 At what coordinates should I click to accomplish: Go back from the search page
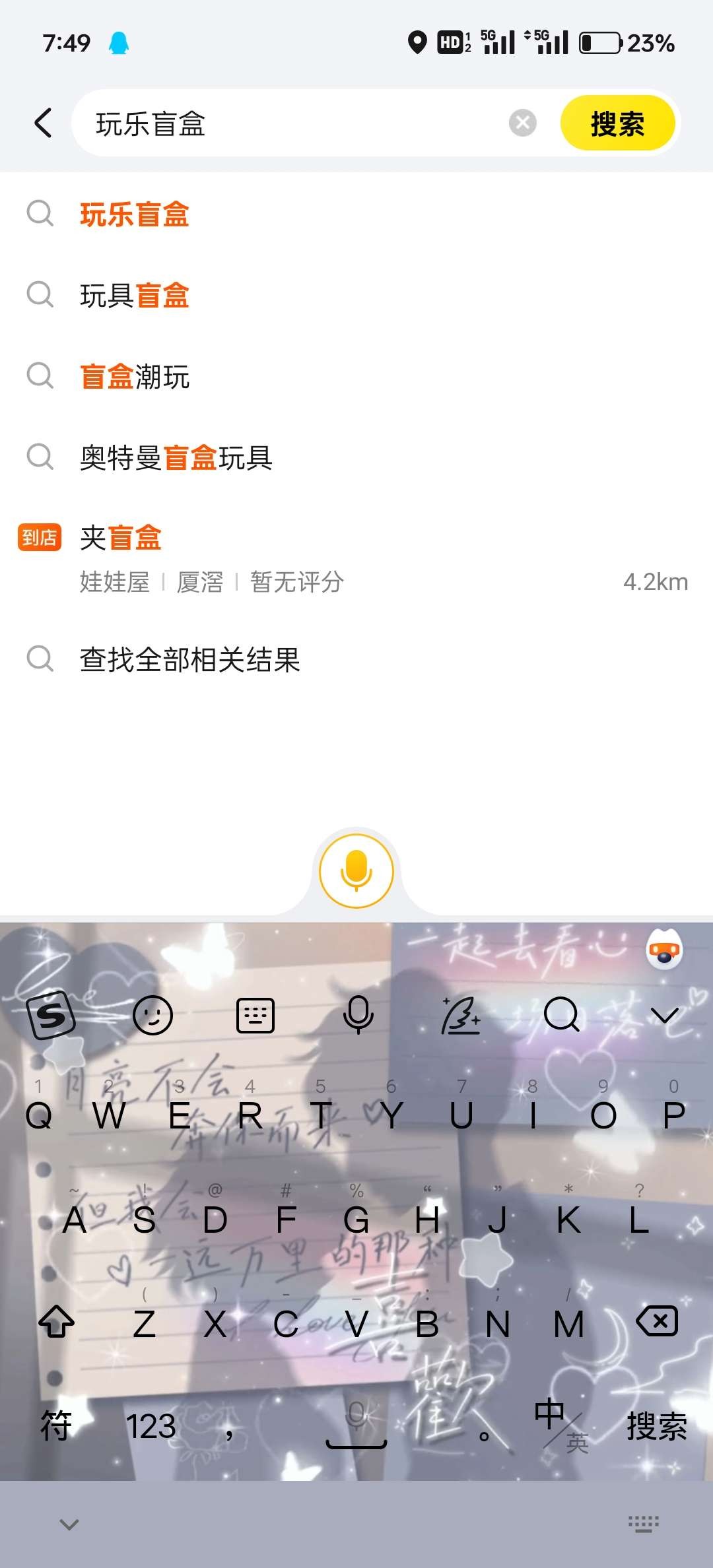point(44,123)
